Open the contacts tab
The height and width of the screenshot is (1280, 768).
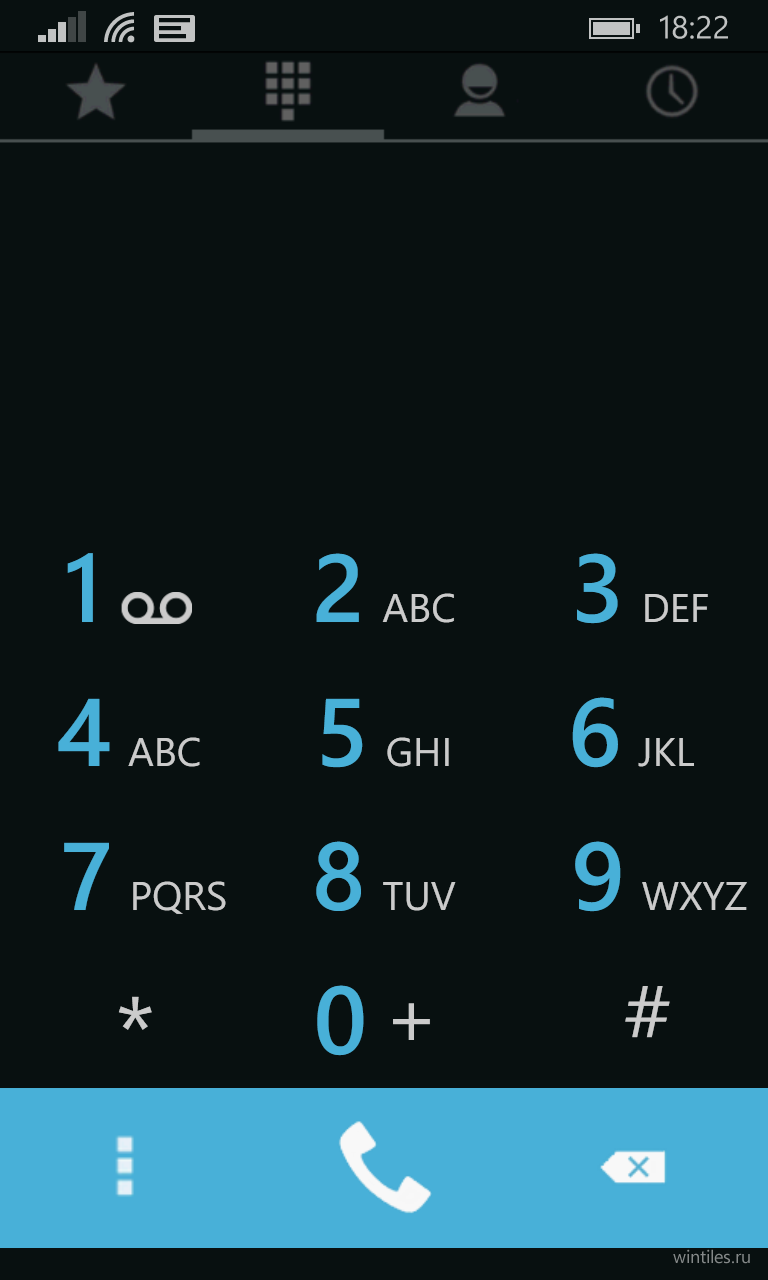point(479,92)
